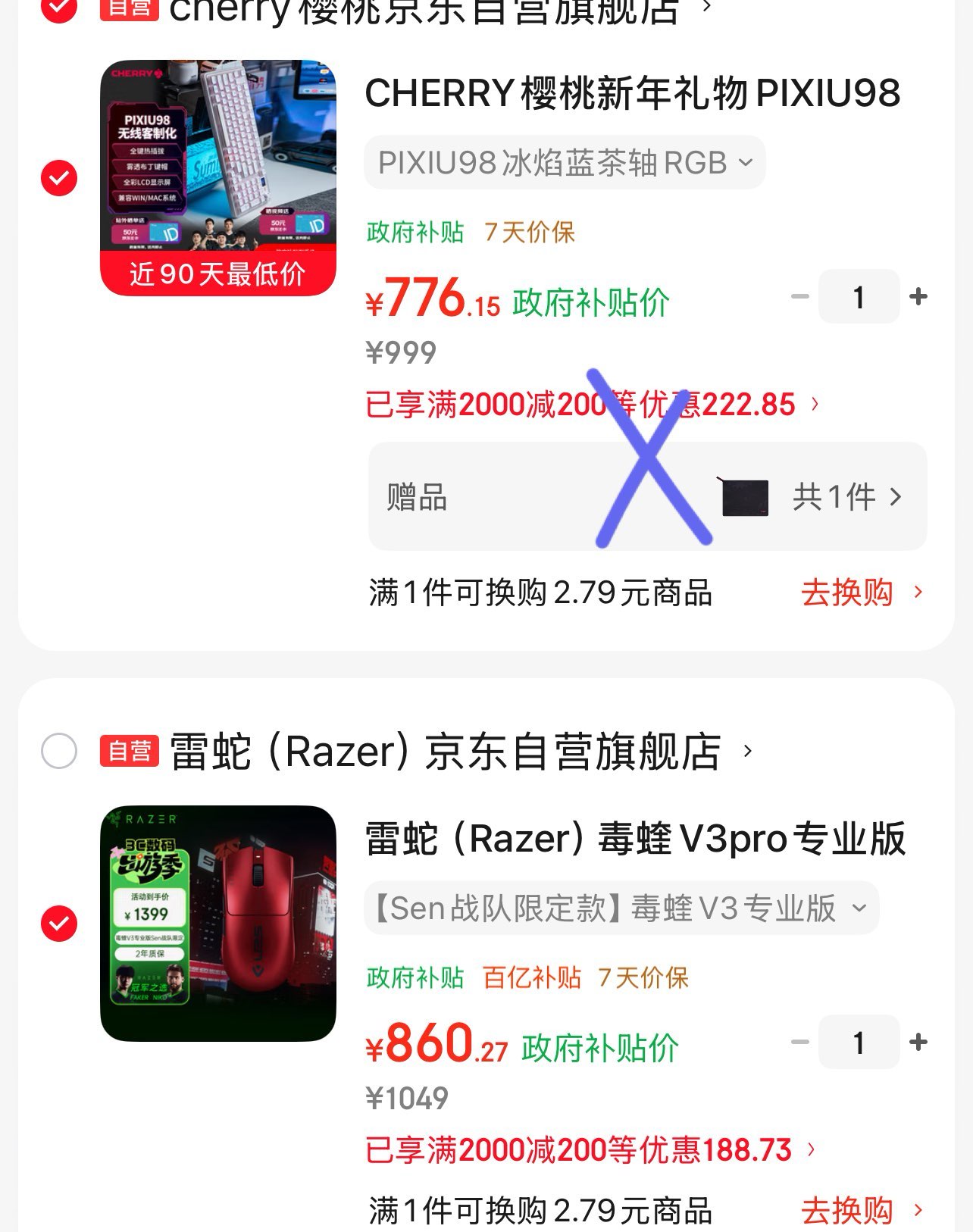The width and height of the screenshot is (973, 1232).
Task: Open the 雷蛇 毒蝰 V3pro专业版 product title
Action: (x=635, y=840)
